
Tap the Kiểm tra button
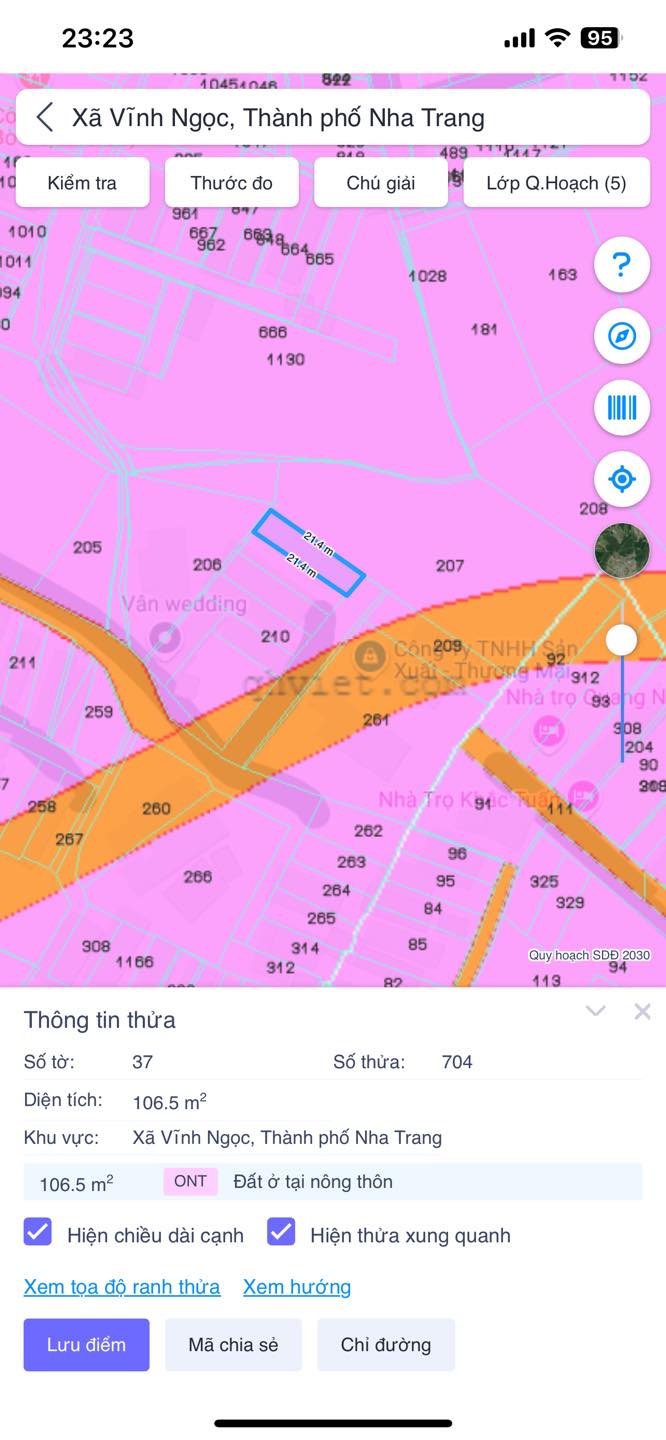[x=82, y=183]
